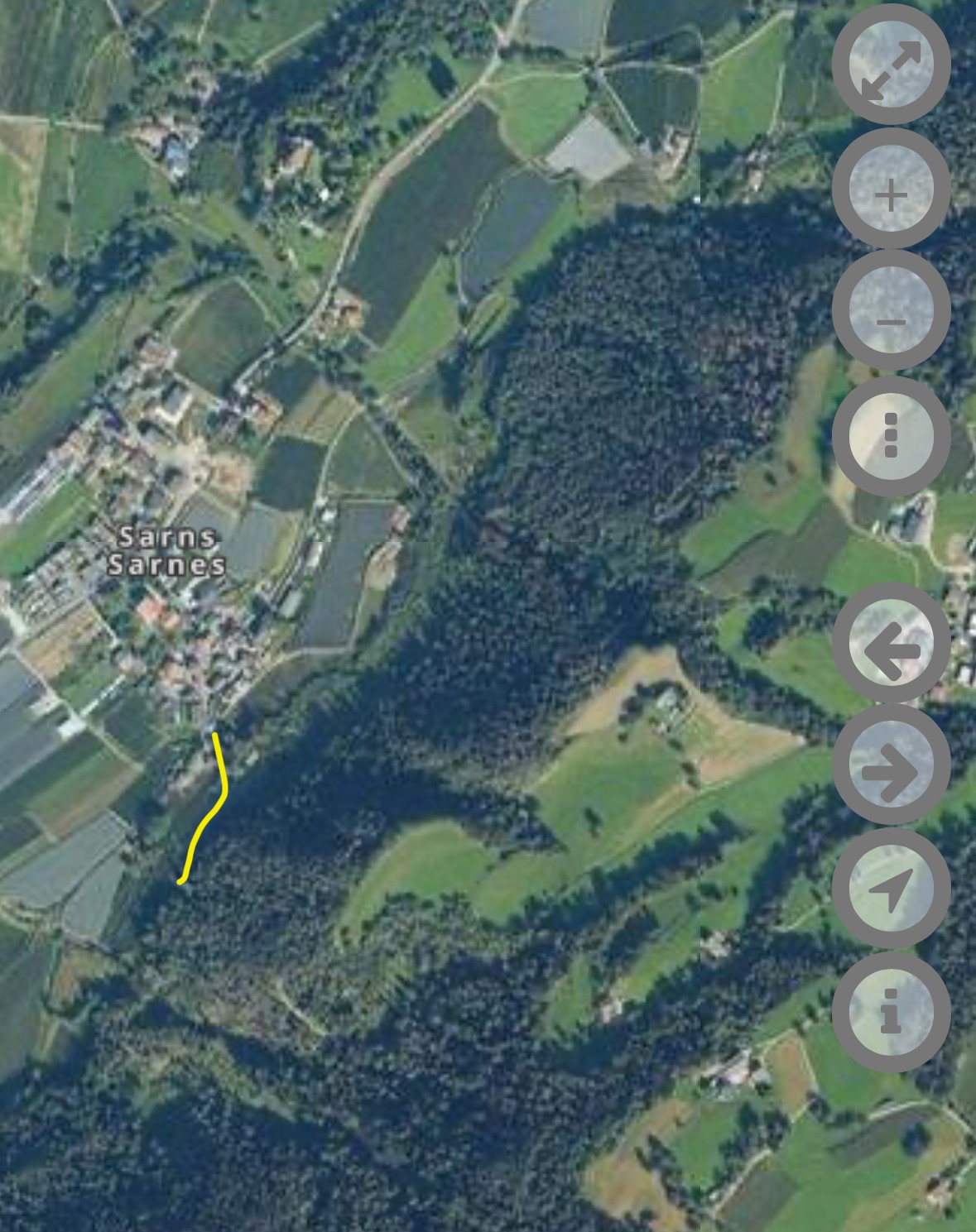Open the three-dot overflow menu
Image resolution: width=976 pixels, height=1232 pixels.
(891, 436)
